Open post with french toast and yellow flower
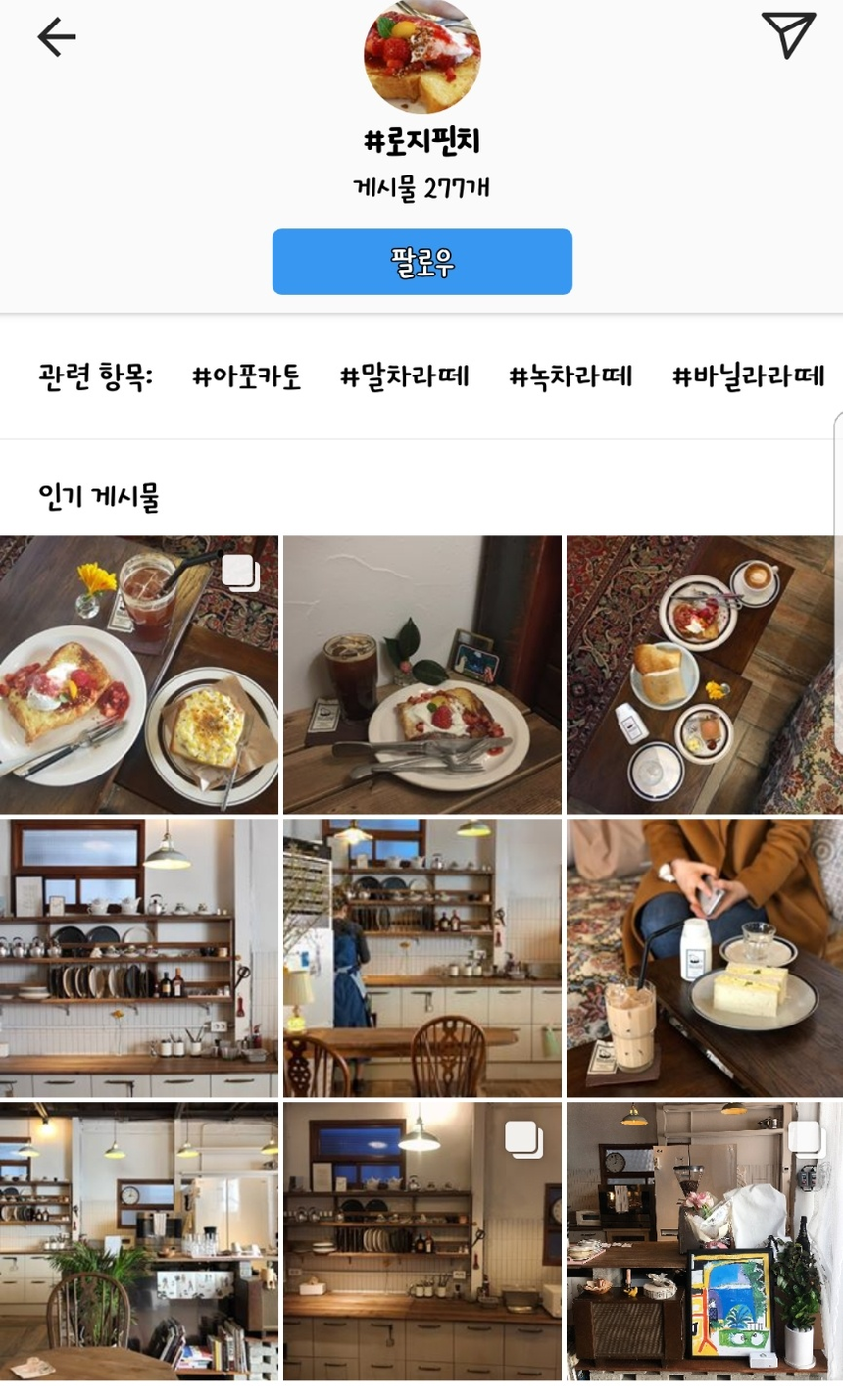Image resolution: width=843 pixels, height=1400 pixels. [x=139, y=675]
